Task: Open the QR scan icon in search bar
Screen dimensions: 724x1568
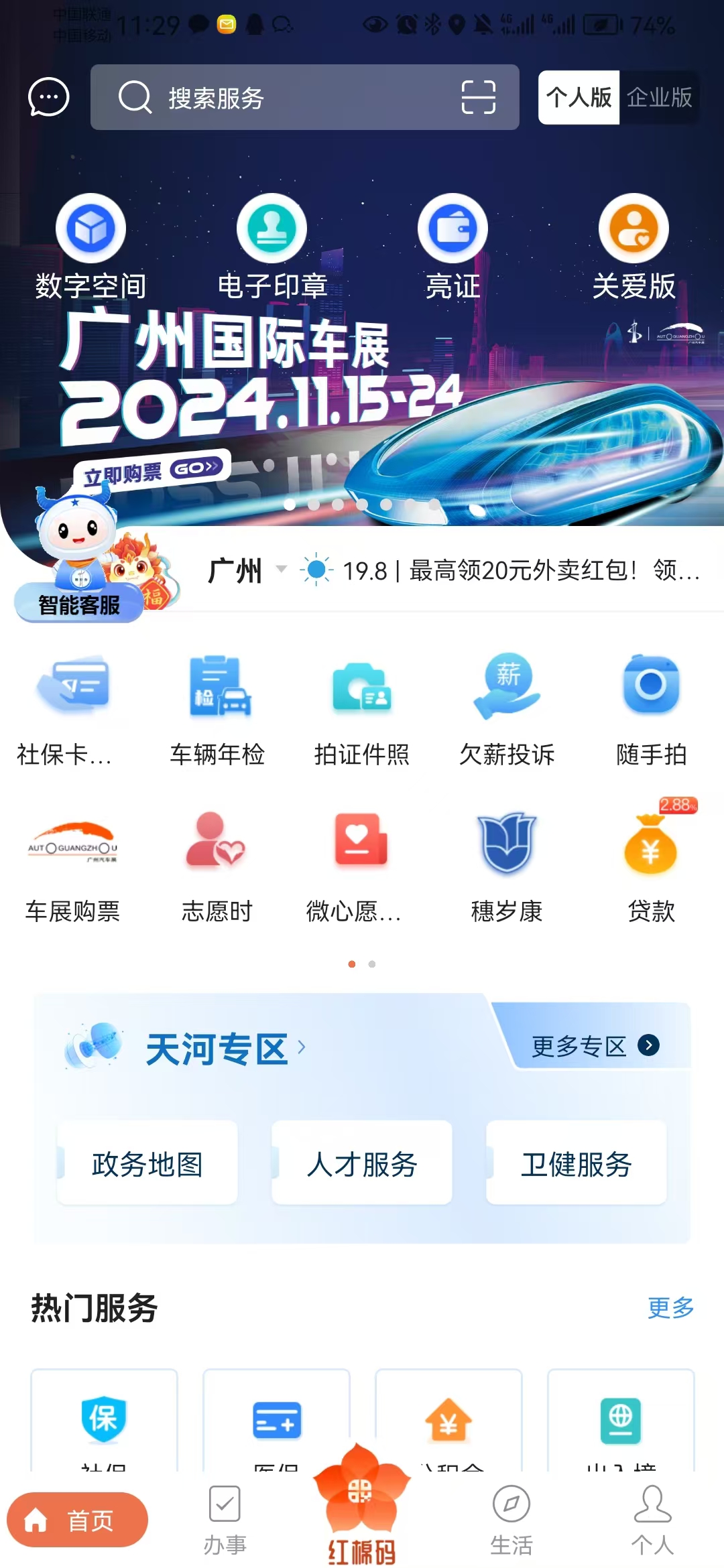Action: pyautogui.click(x=478, y=98)
